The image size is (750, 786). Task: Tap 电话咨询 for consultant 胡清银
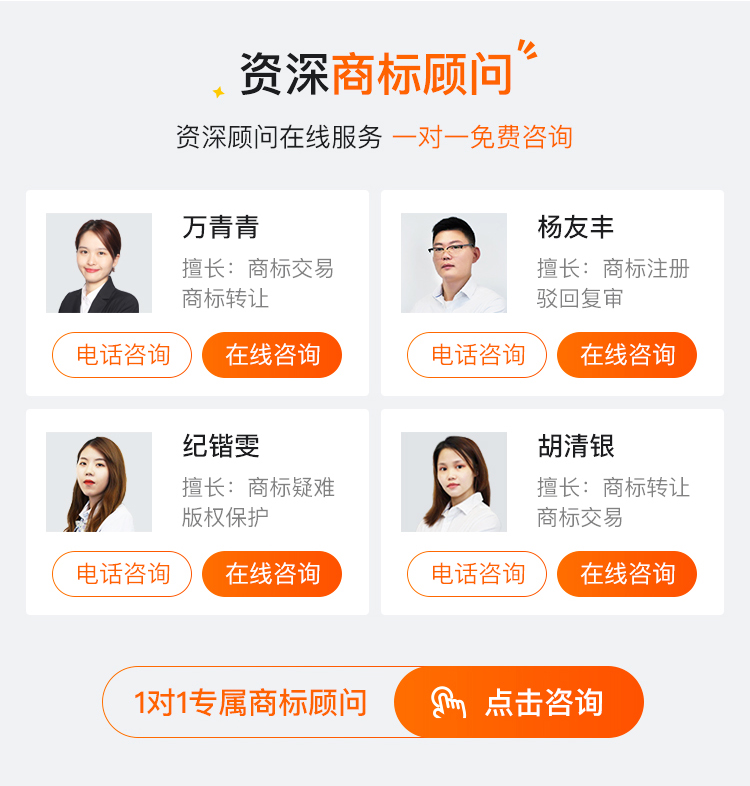[x=477, y=574]
